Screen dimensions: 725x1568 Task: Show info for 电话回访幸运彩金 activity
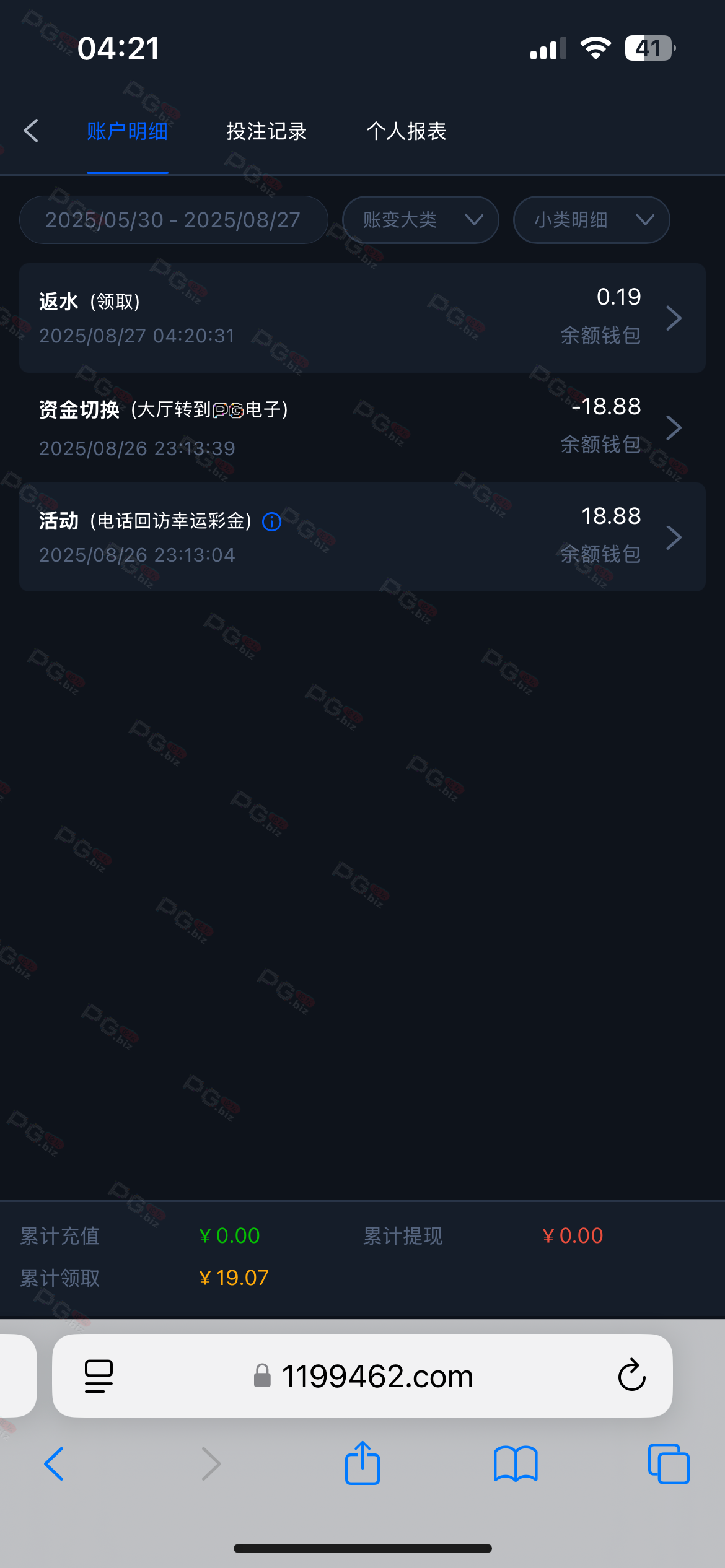272,522
